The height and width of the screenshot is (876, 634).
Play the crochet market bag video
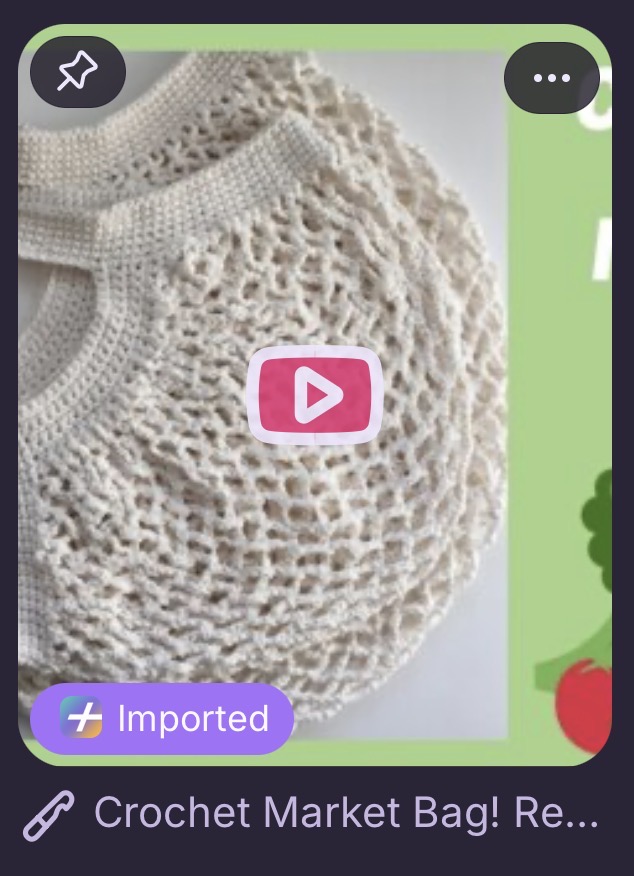316,395
